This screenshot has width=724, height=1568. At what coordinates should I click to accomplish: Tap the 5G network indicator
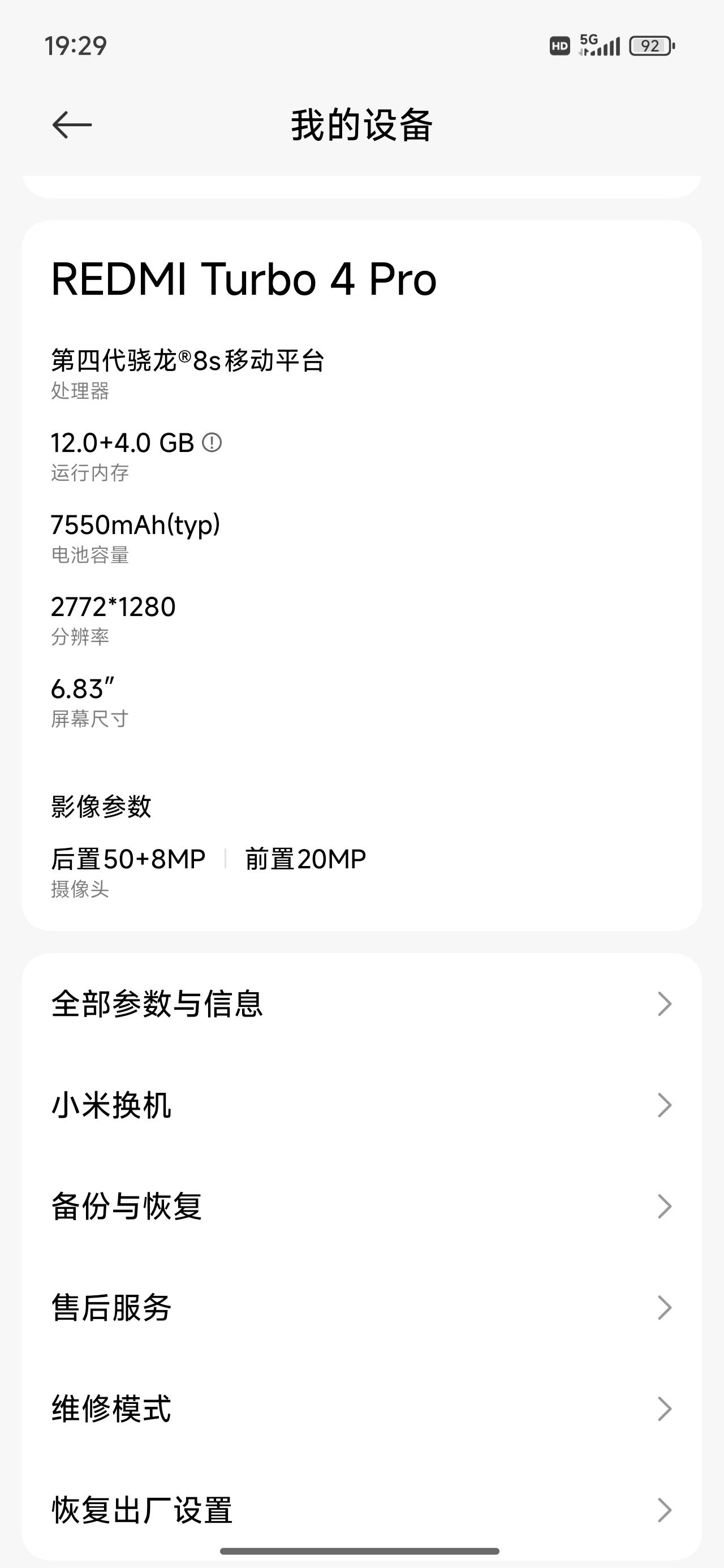[588, 42]
